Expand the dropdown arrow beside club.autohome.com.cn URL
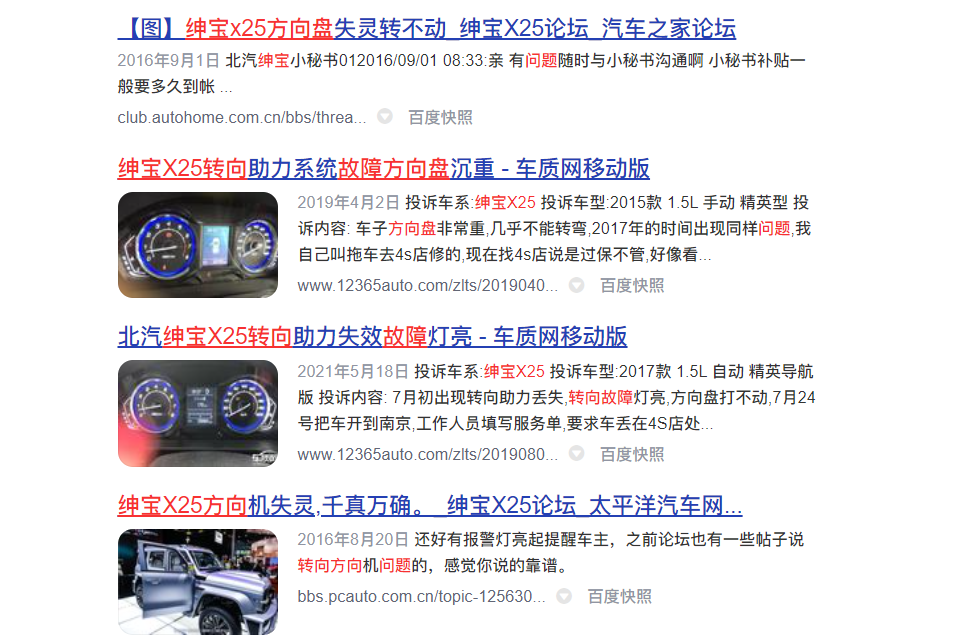 coord(385,117)
